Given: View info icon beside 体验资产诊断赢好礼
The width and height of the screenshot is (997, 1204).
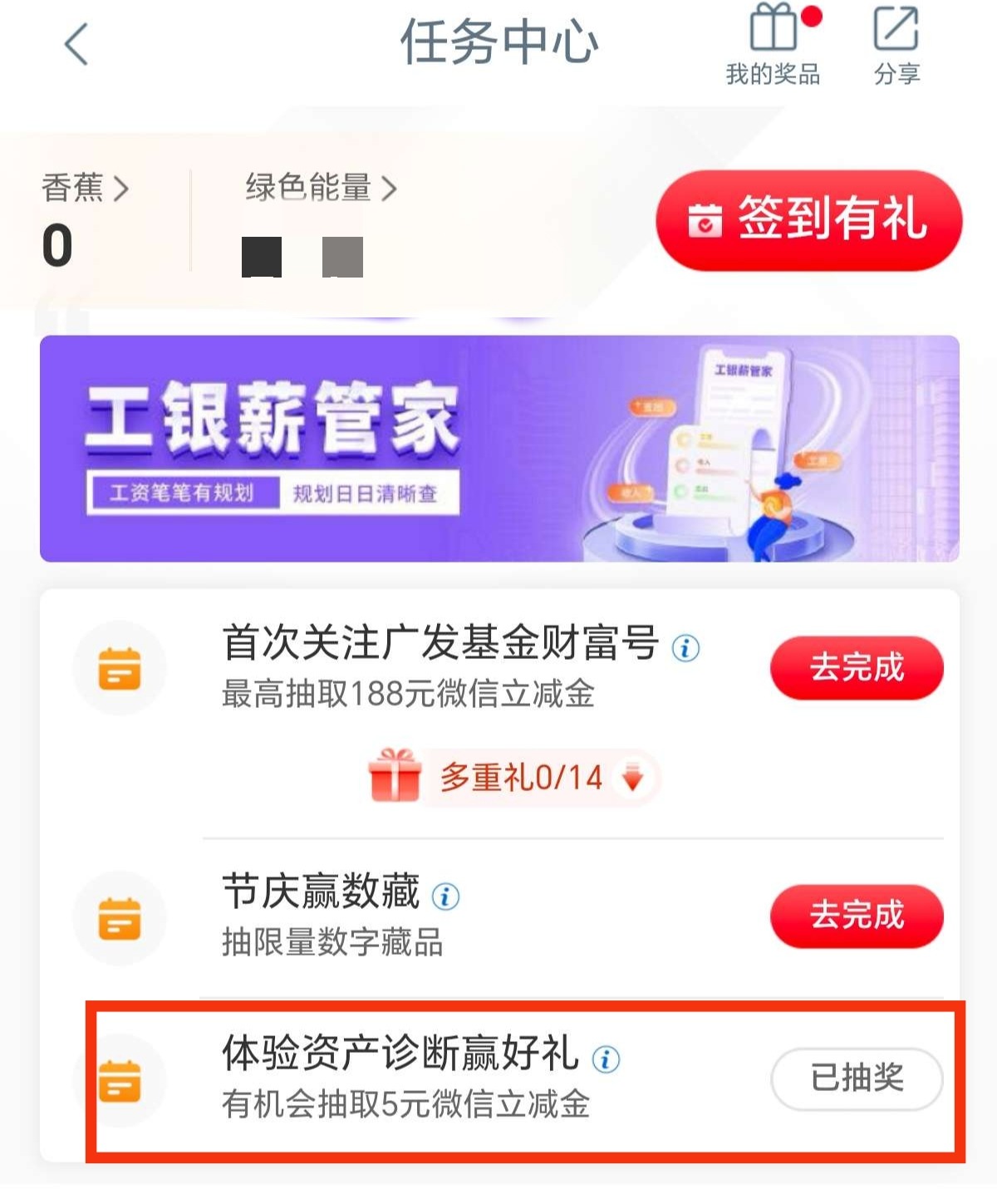Looking at the screenshot, I should click(606, 1059).
